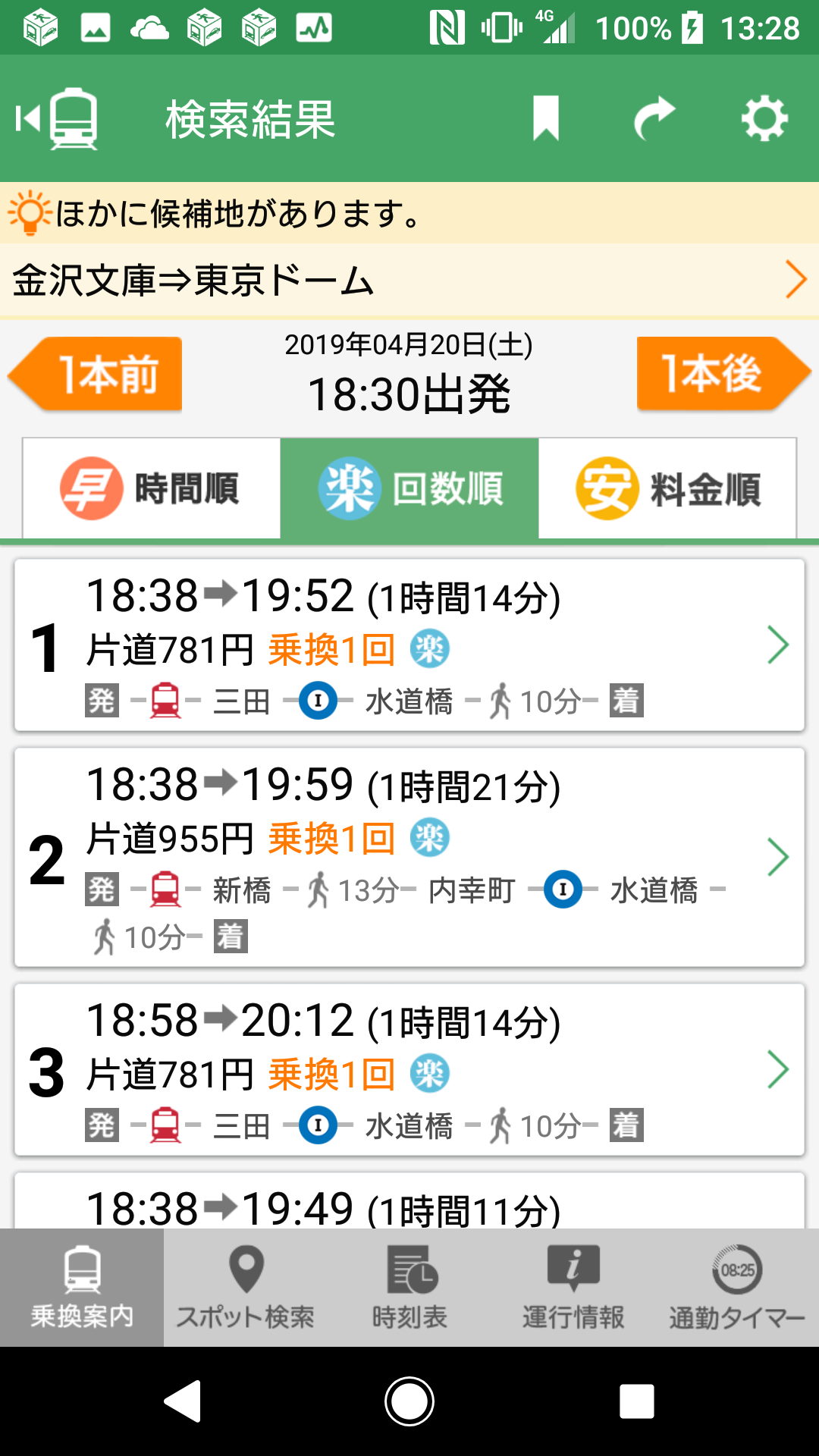The height and width of the screenshot is (1456, 819).
Task: Open route 1 arriving 19:52
Action: point(409,645)
